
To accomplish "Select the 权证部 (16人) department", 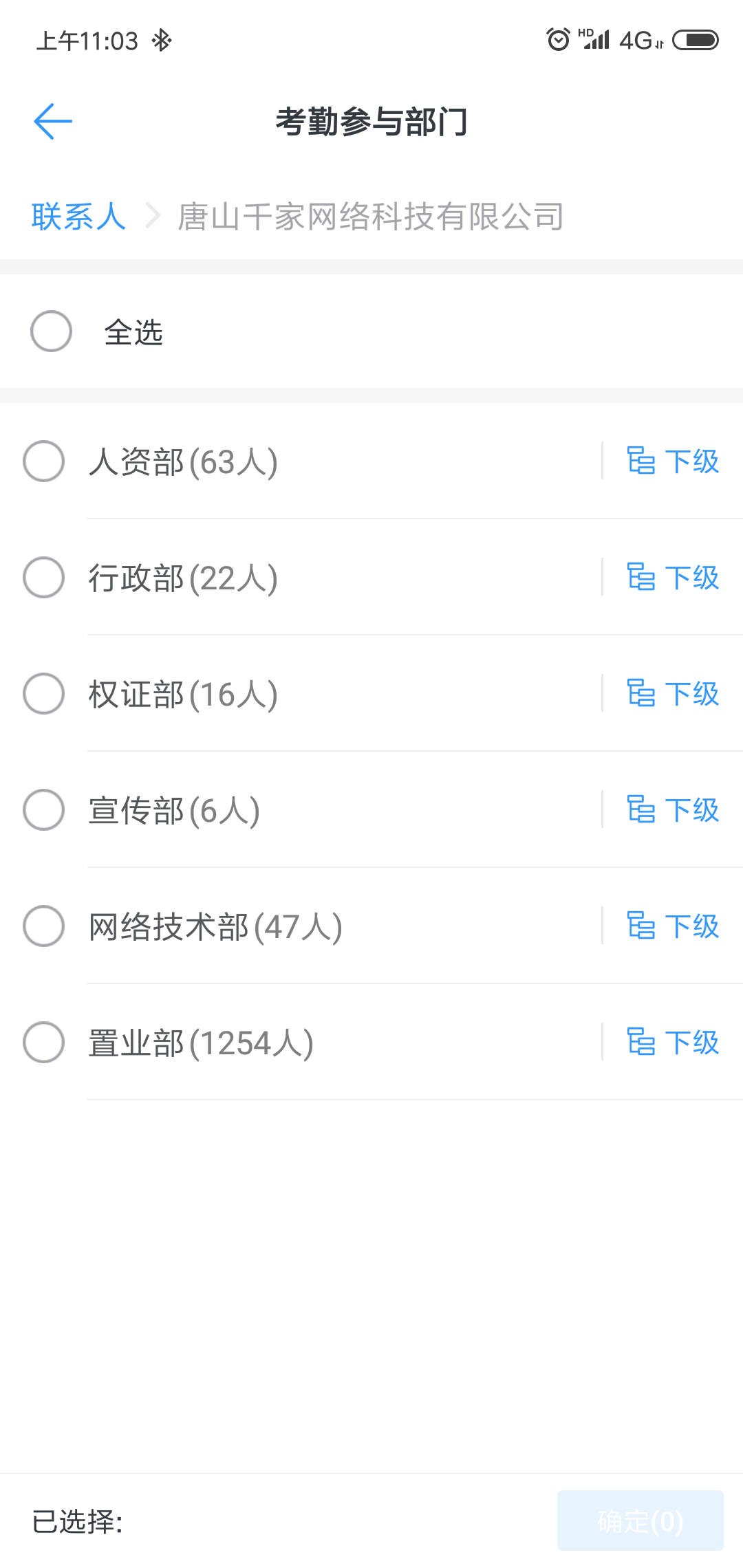I will tap(44, 693).
